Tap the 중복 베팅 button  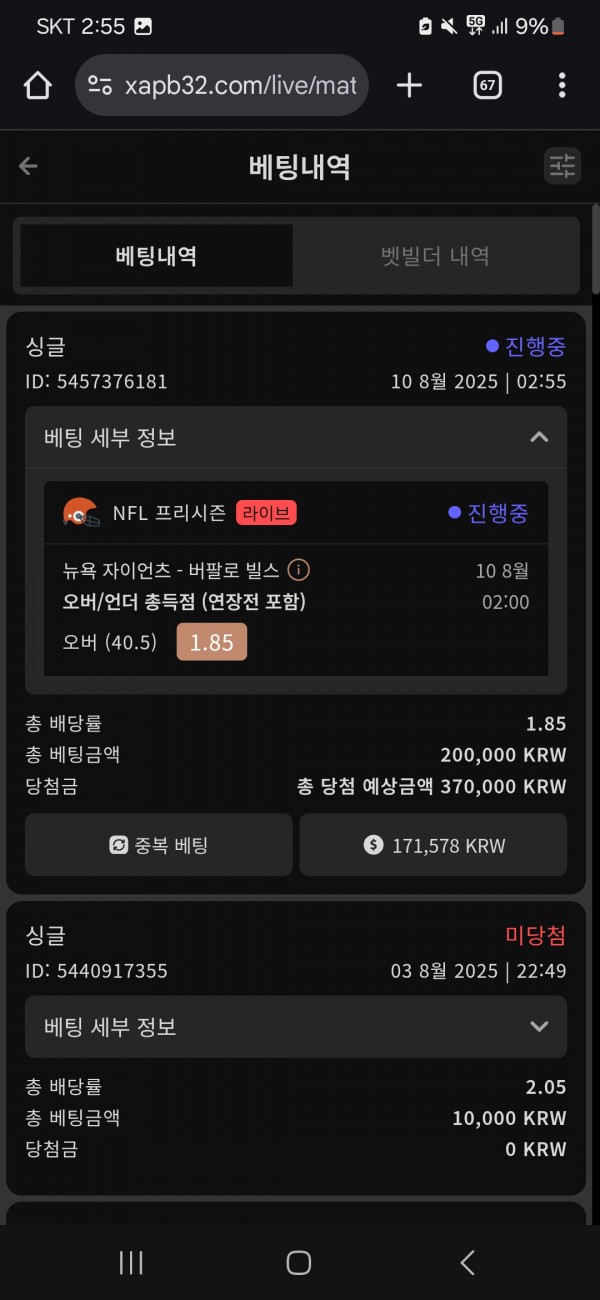click(159, 845)
